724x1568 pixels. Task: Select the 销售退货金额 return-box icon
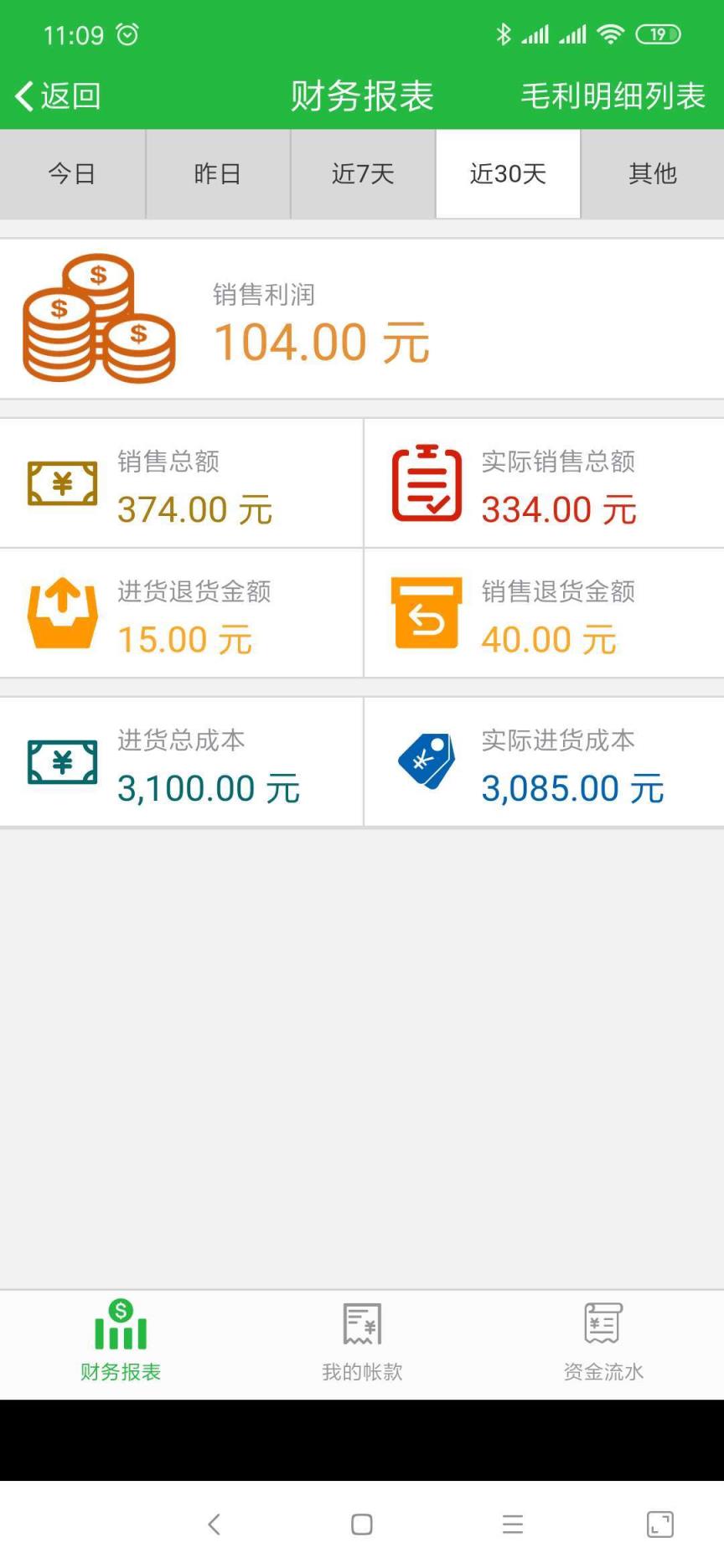pos(426,612)
